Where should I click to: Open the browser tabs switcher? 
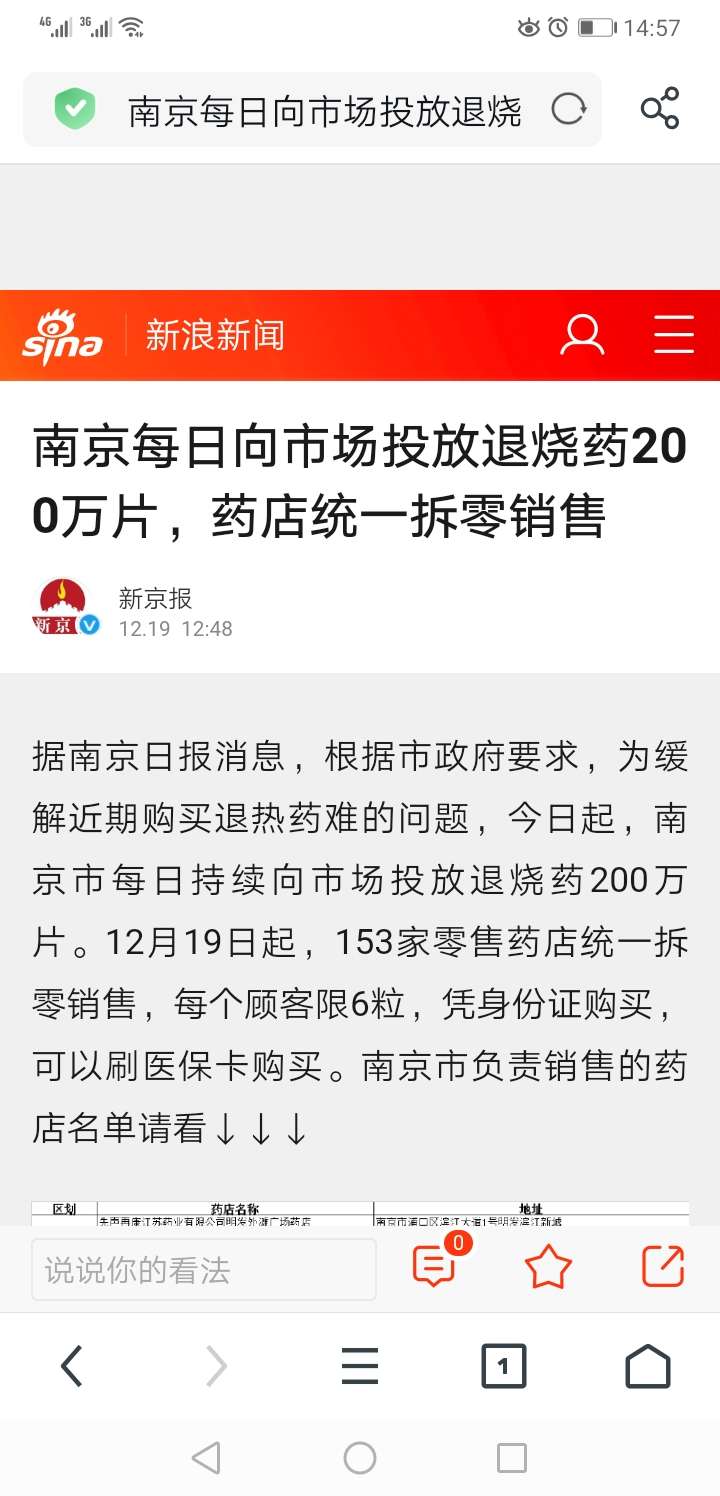click(x=504, y=1366)
